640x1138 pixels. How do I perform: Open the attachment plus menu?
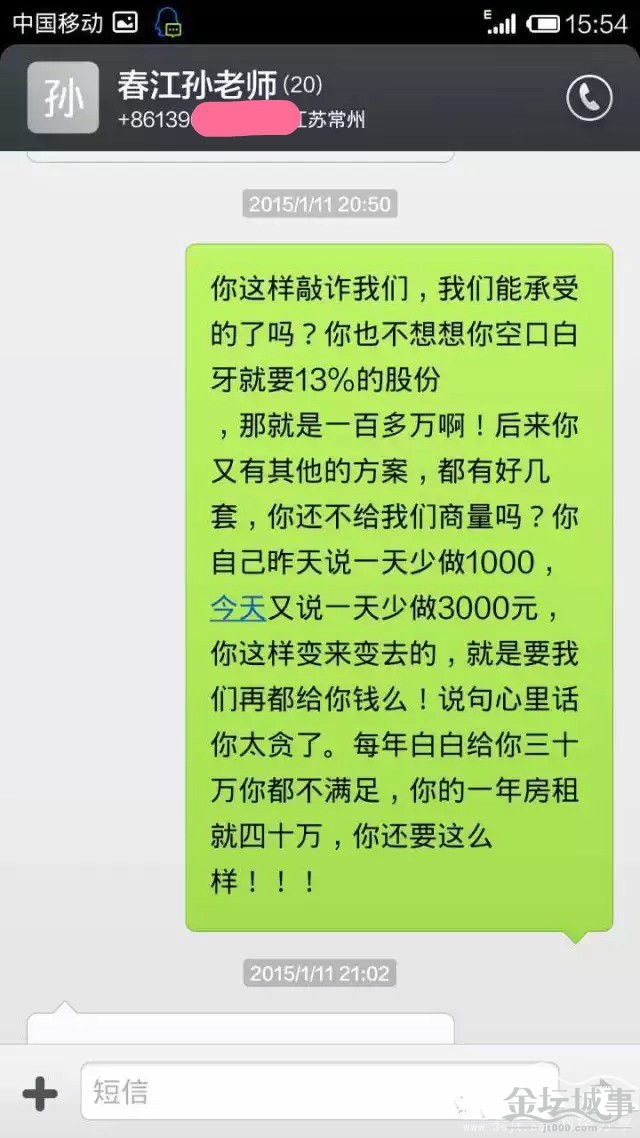click(40, 1094)
